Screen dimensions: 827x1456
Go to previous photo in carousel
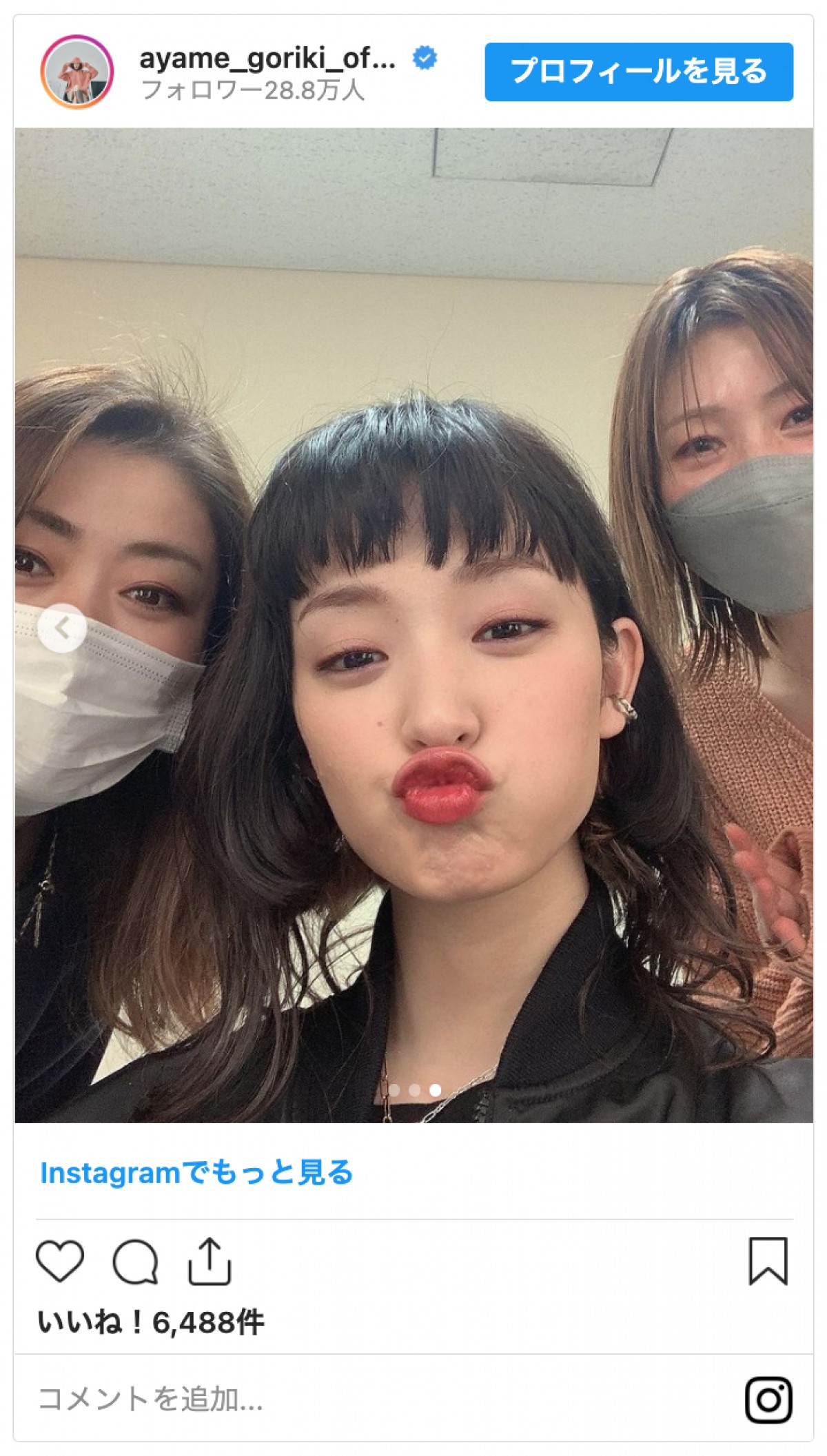point(62,628)
